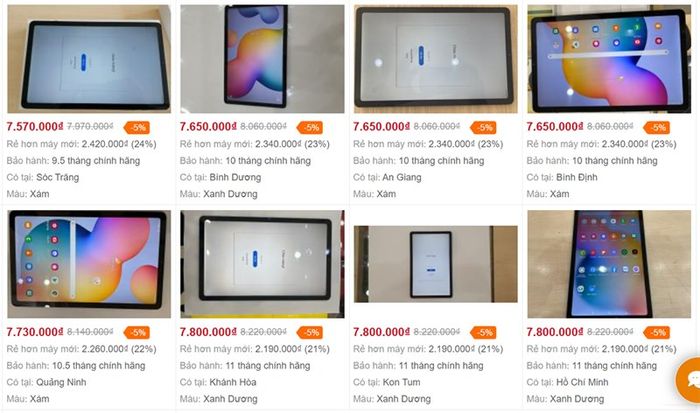
Task: Select the tablet listing in Hồ Chí Minh
Action: 609,265
